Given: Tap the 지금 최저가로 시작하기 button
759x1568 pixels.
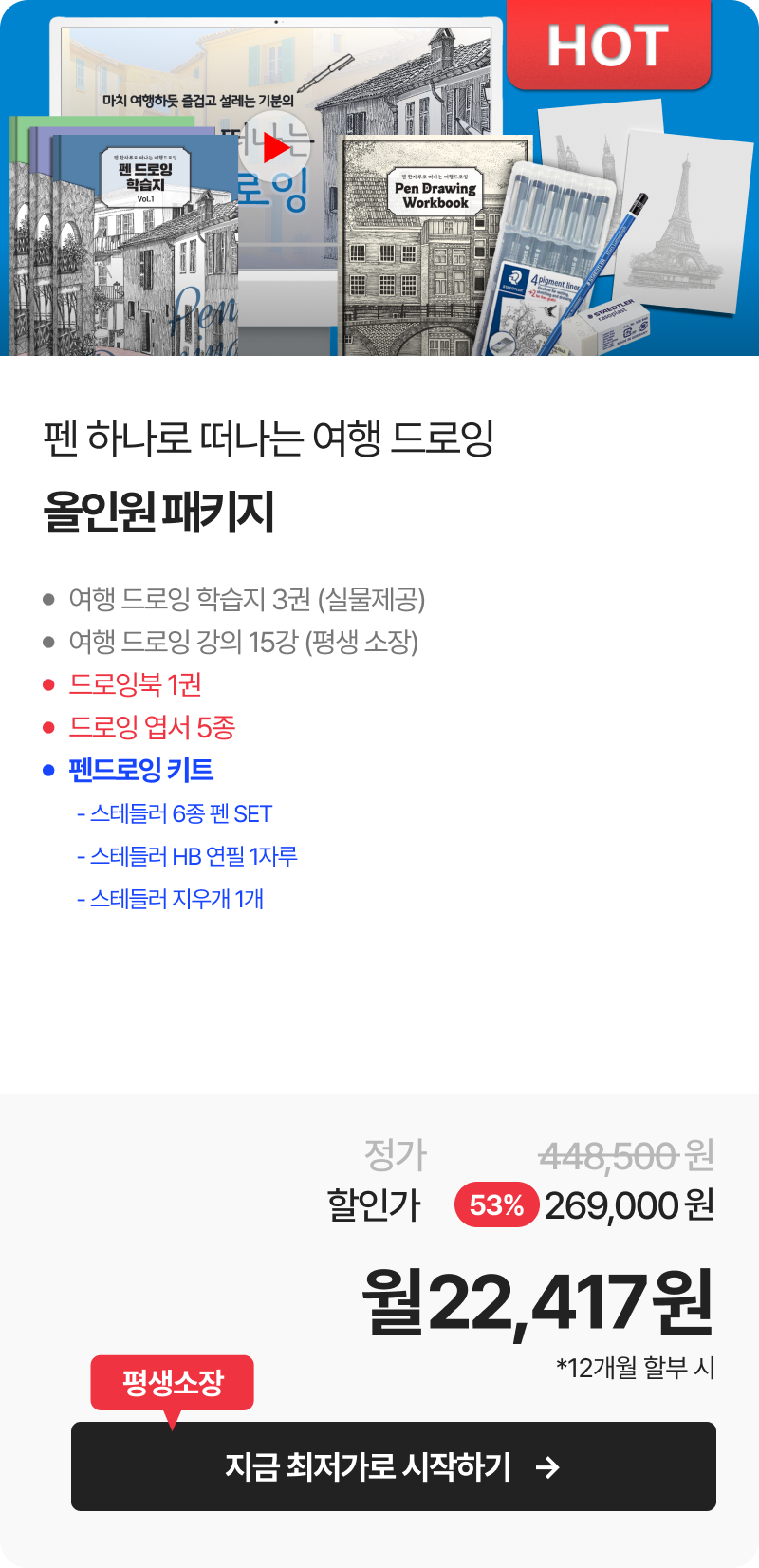Looking at the screenshot, I should (394, 1466).
